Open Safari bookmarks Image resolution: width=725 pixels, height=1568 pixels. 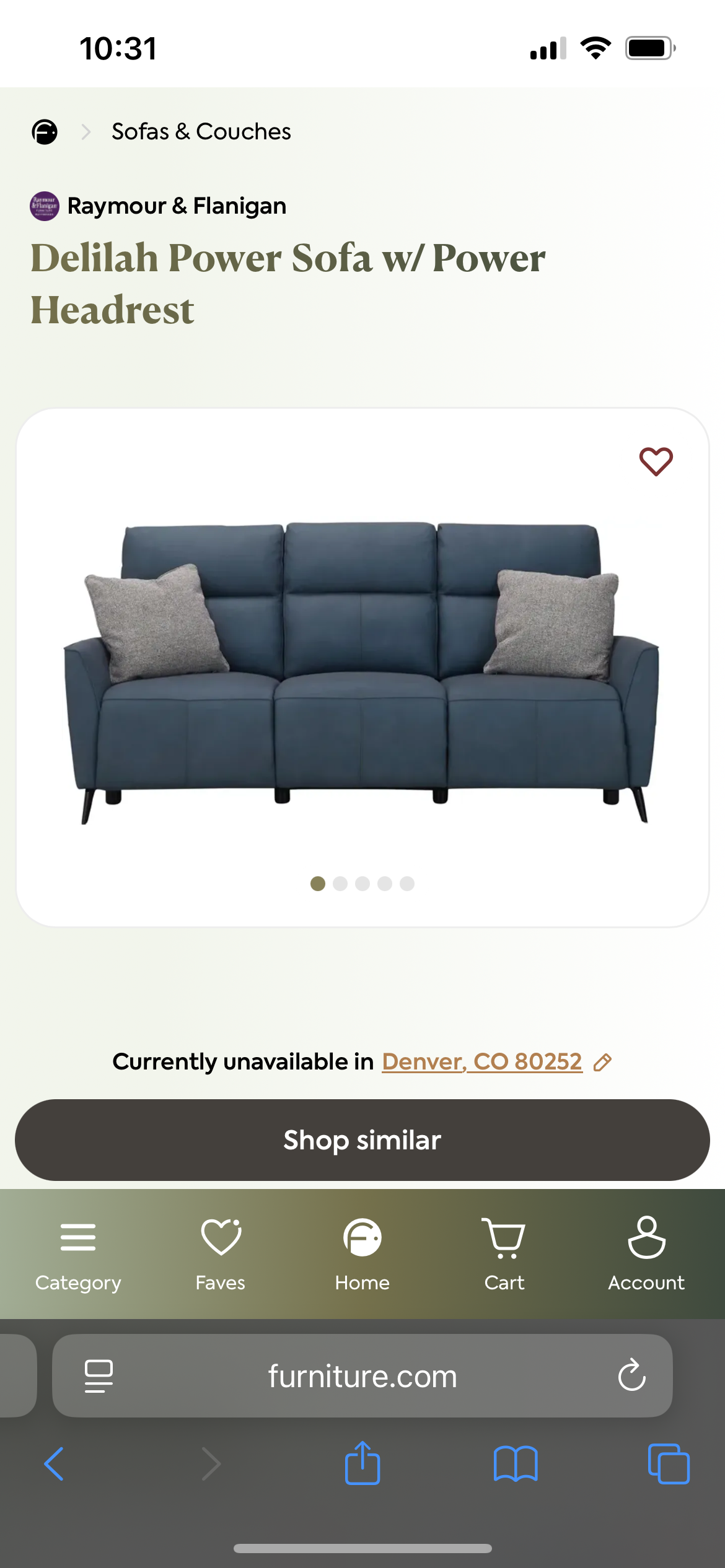[516, 1464]
